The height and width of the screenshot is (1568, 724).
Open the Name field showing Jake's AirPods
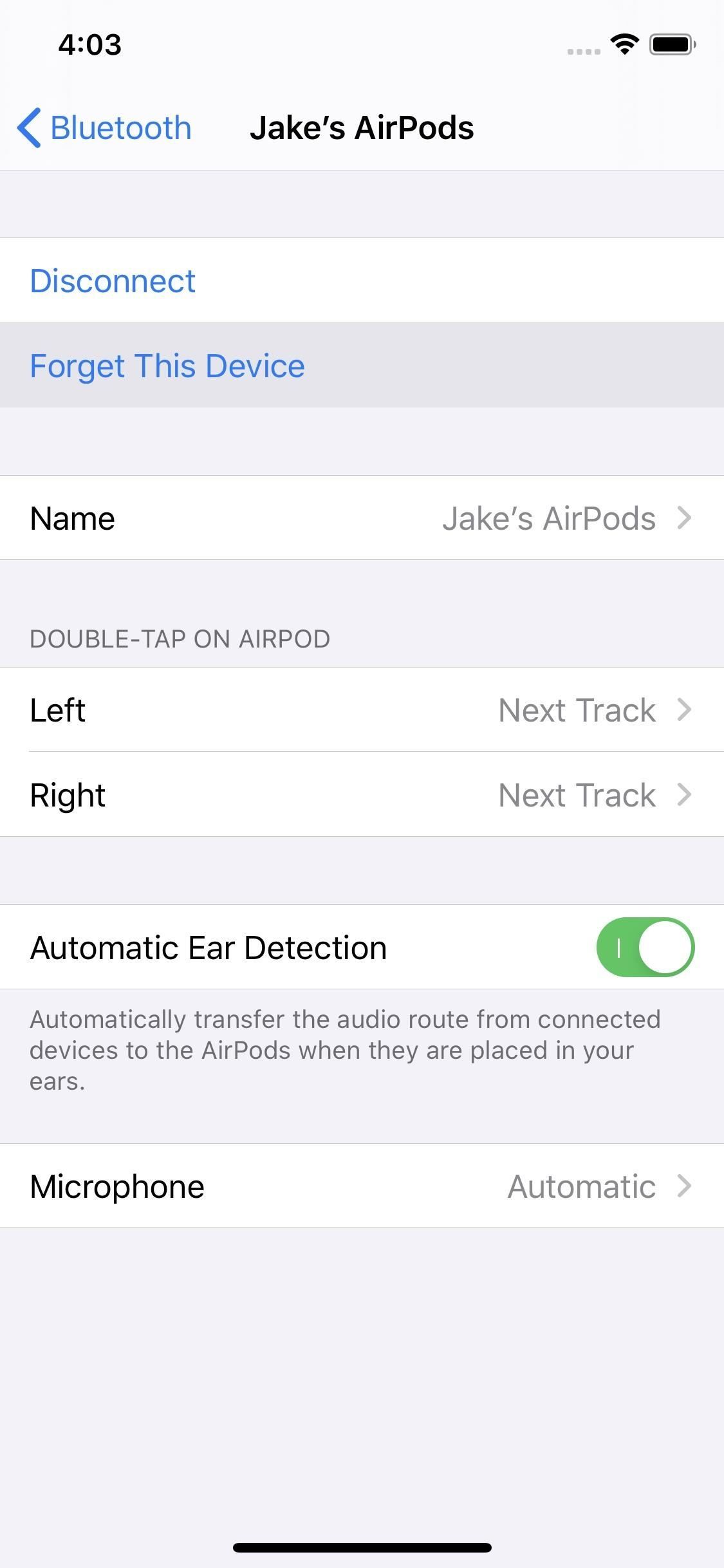pos(362,518)
